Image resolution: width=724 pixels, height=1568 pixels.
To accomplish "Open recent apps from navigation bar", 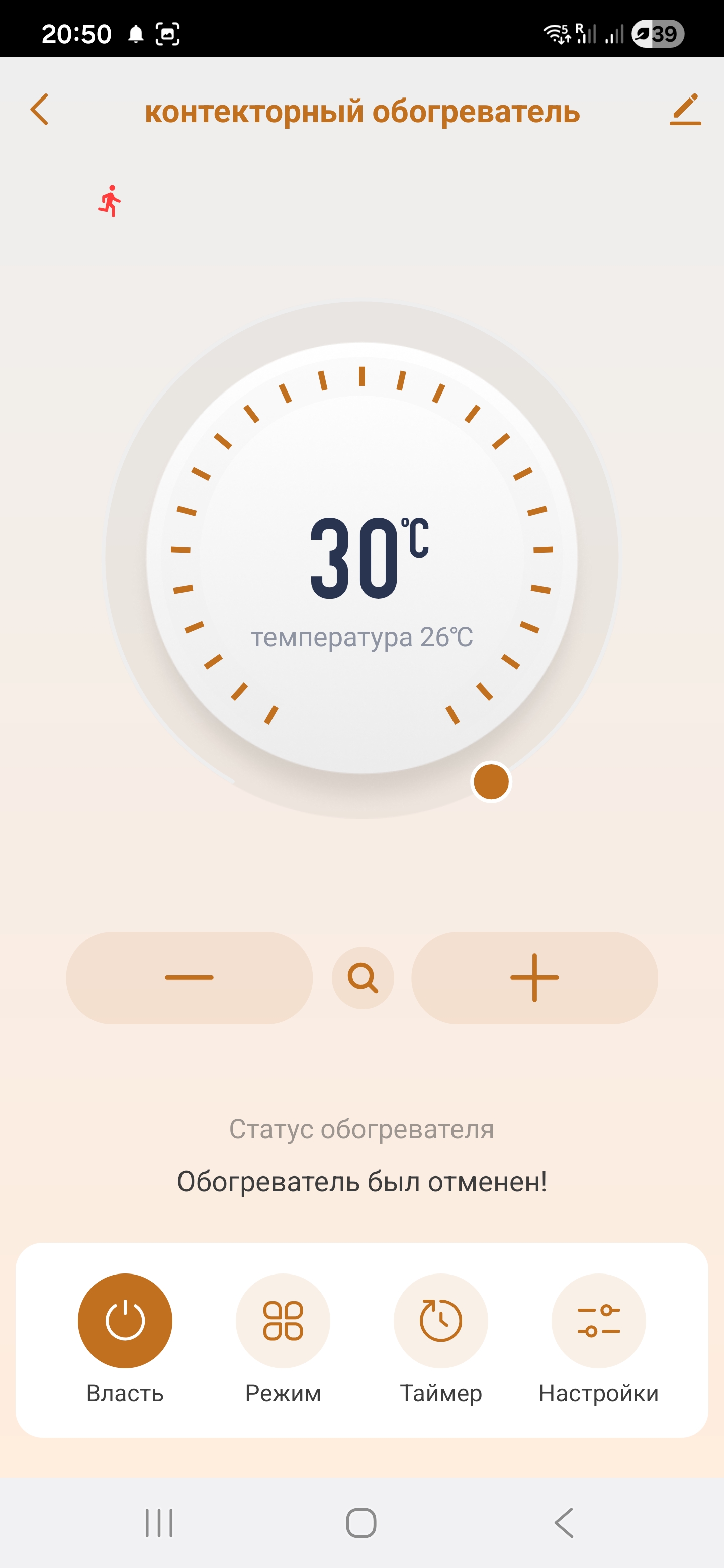I will click(x=159, y=1523).
